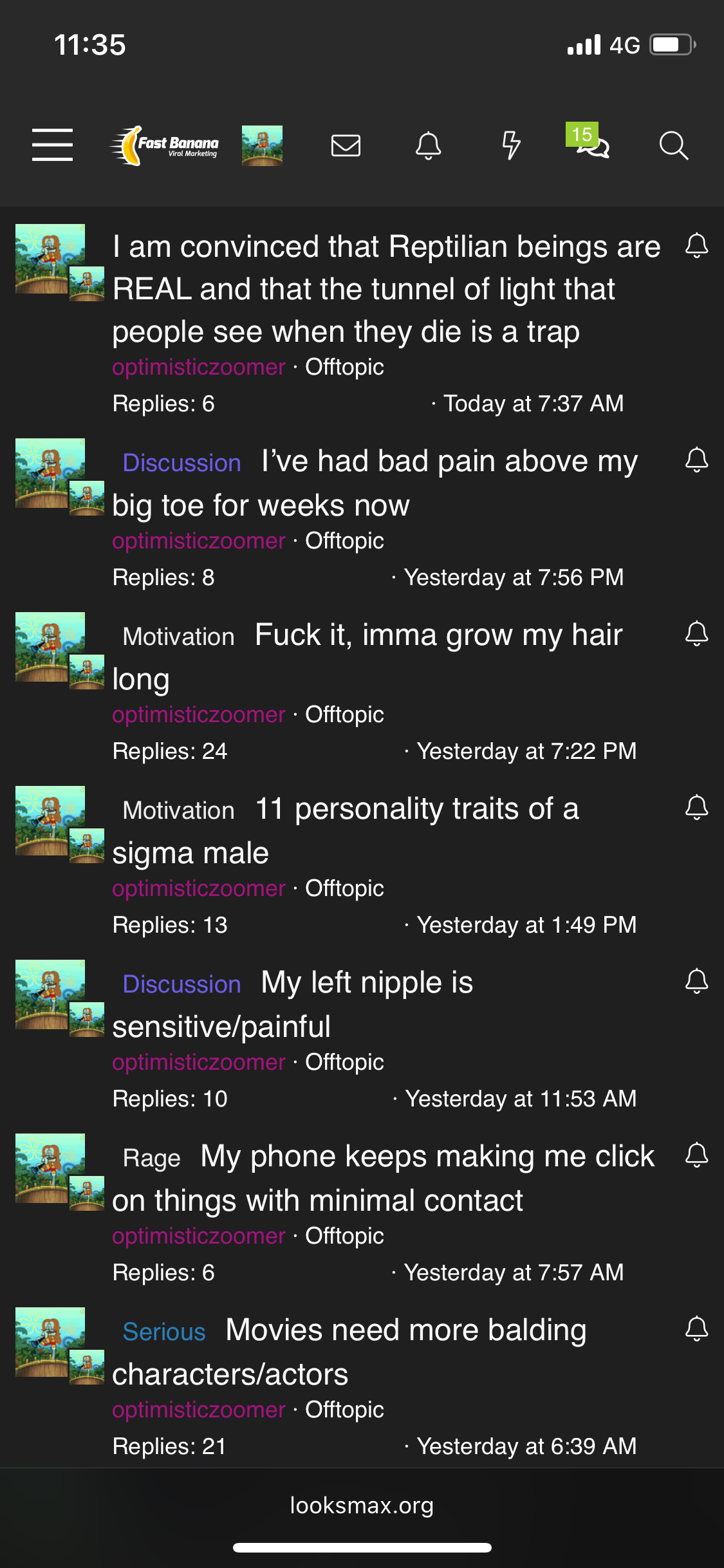Open the inbox envelope icon
Screen dimensions: 724x1568
346,145
